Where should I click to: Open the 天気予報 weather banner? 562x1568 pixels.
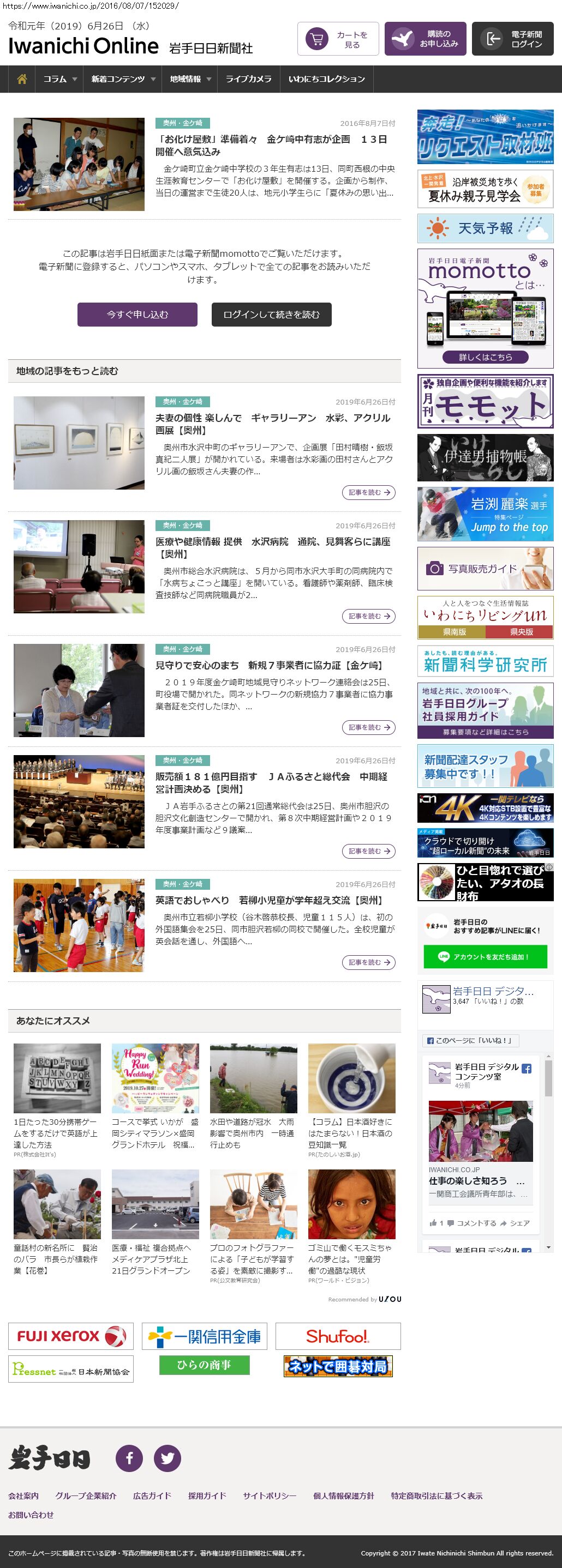coord(485,228)
